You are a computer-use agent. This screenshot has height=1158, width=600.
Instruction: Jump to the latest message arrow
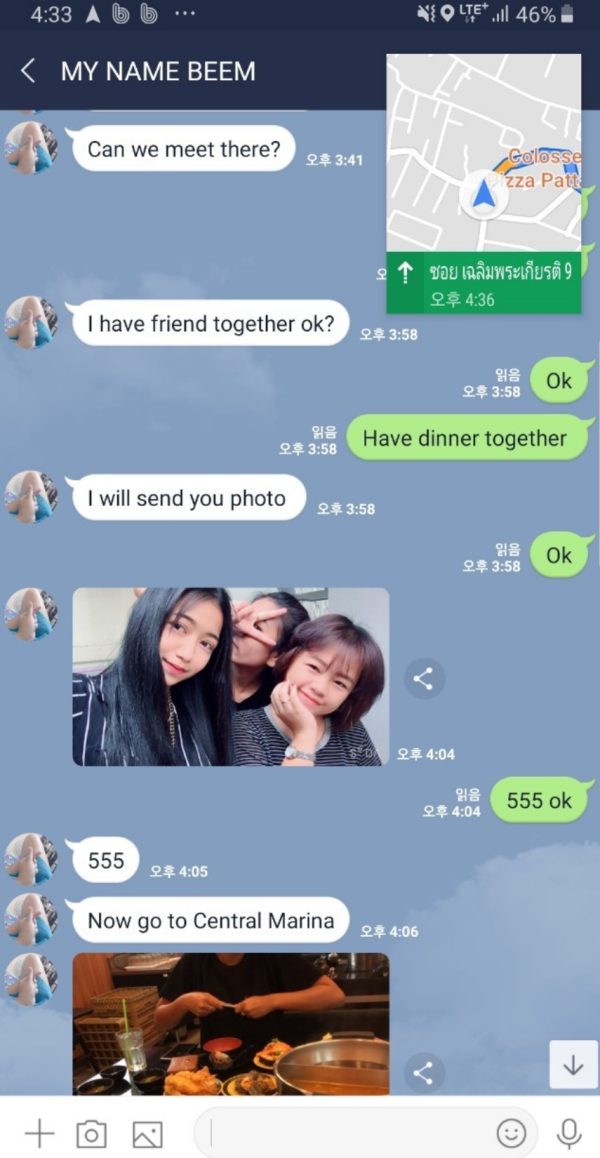[x=573, y=1065]
